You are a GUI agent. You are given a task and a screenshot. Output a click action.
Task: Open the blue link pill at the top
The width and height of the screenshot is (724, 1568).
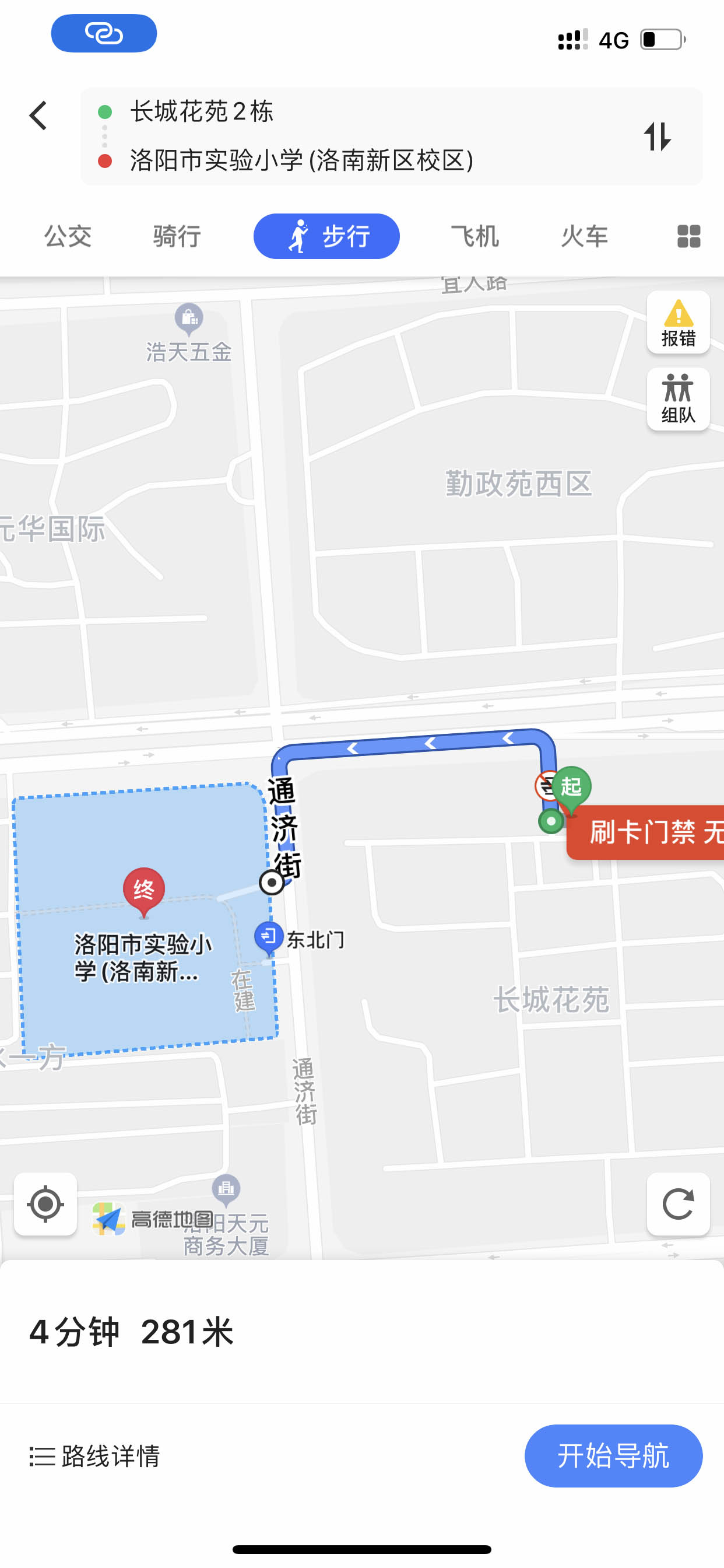pyautogui.click(x=104, y=33)
